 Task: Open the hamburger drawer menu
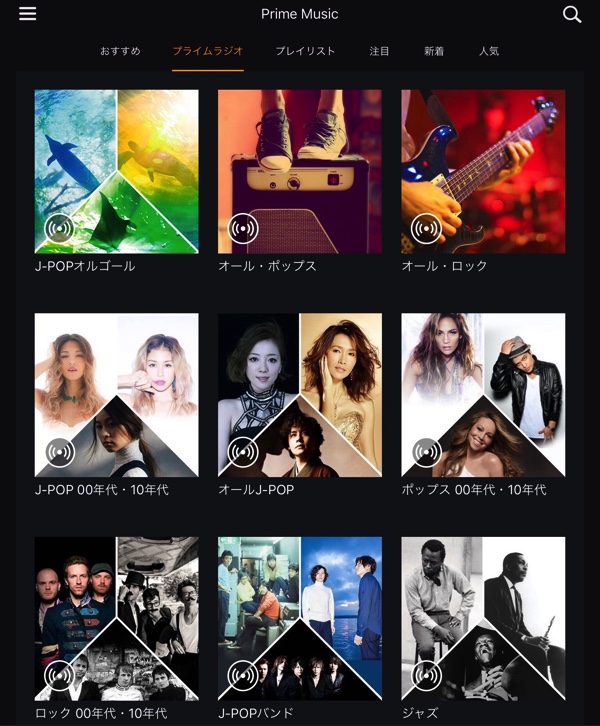(x=27, y=14)
